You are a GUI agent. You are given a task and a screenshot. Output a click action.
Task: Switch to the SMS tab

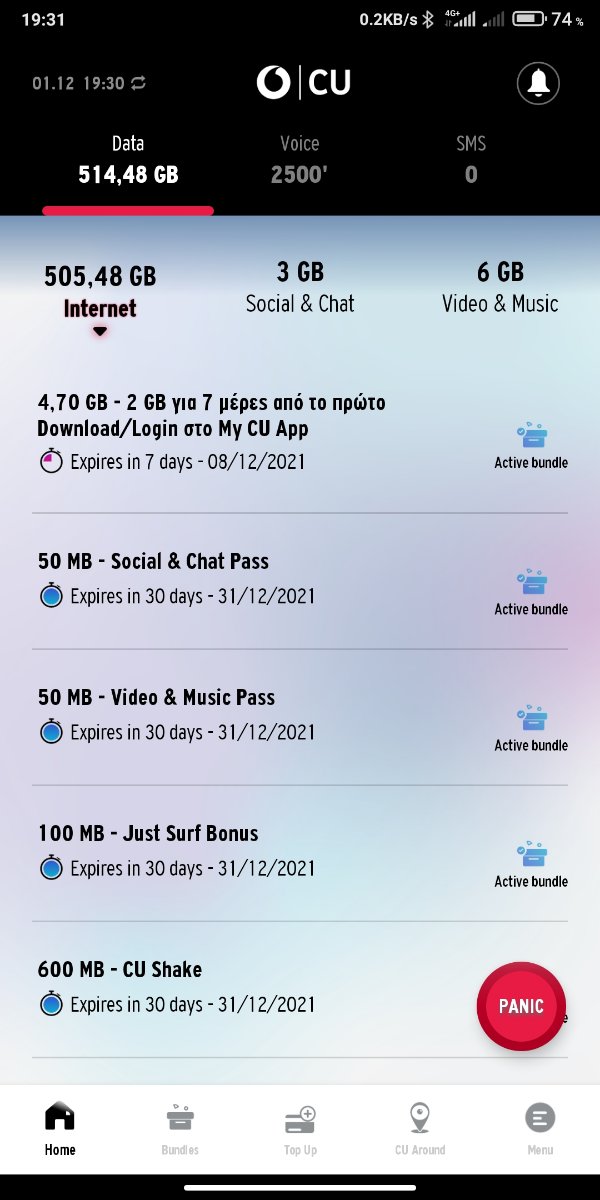[x=471, y=160]
